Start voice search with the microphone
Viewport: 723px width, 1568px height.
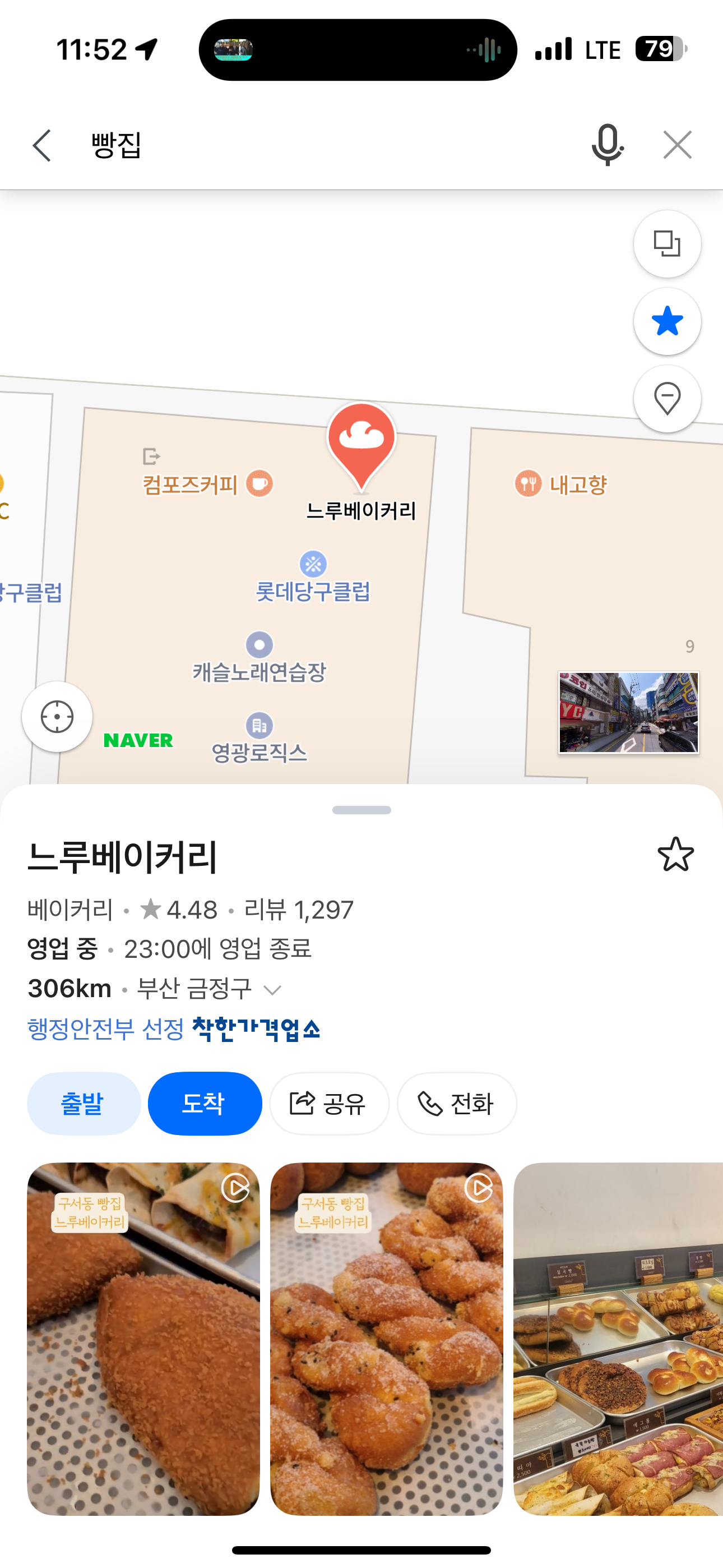tap(607, 145)
